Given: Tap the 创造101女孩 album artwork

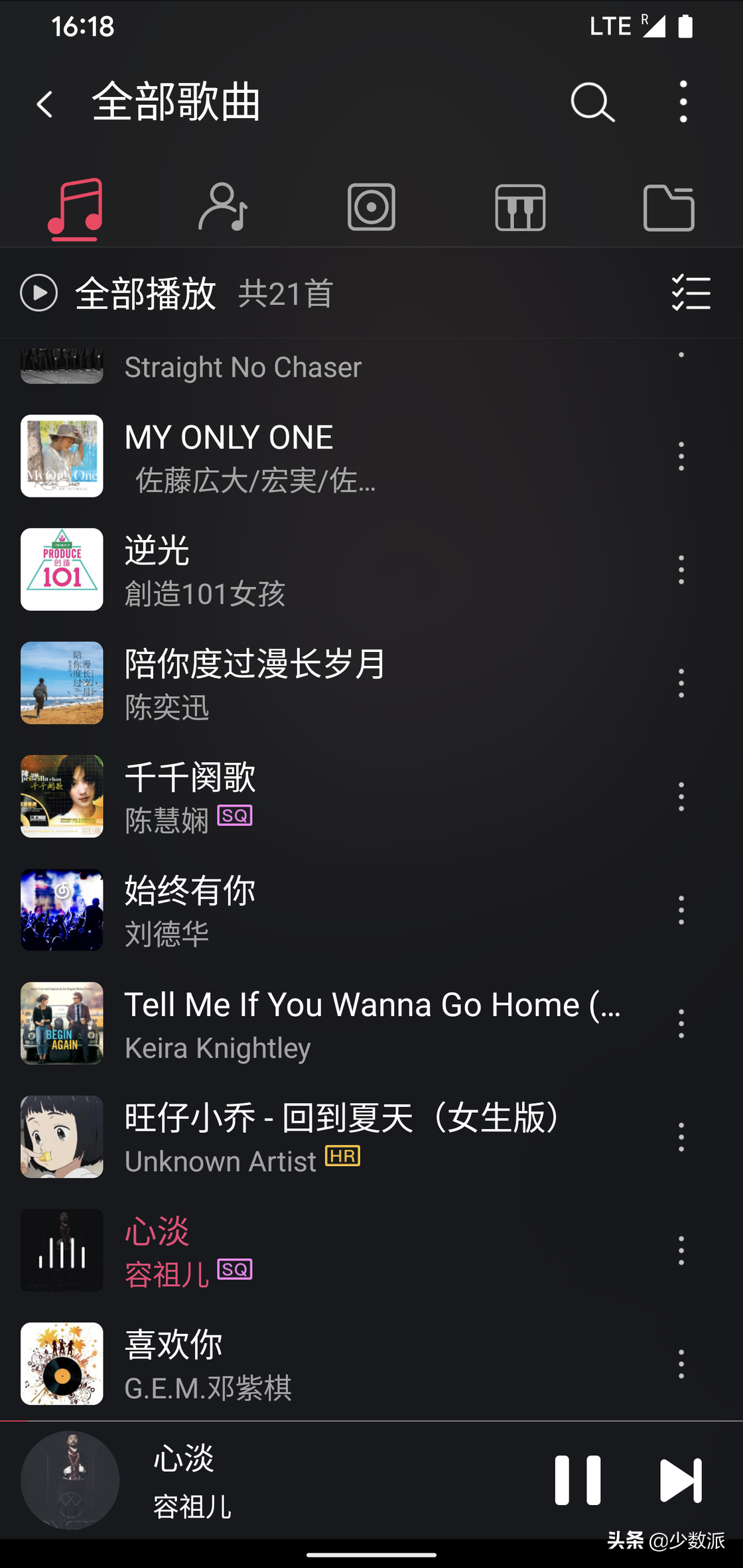Looking at the screenshot, I should click(62, 570).
